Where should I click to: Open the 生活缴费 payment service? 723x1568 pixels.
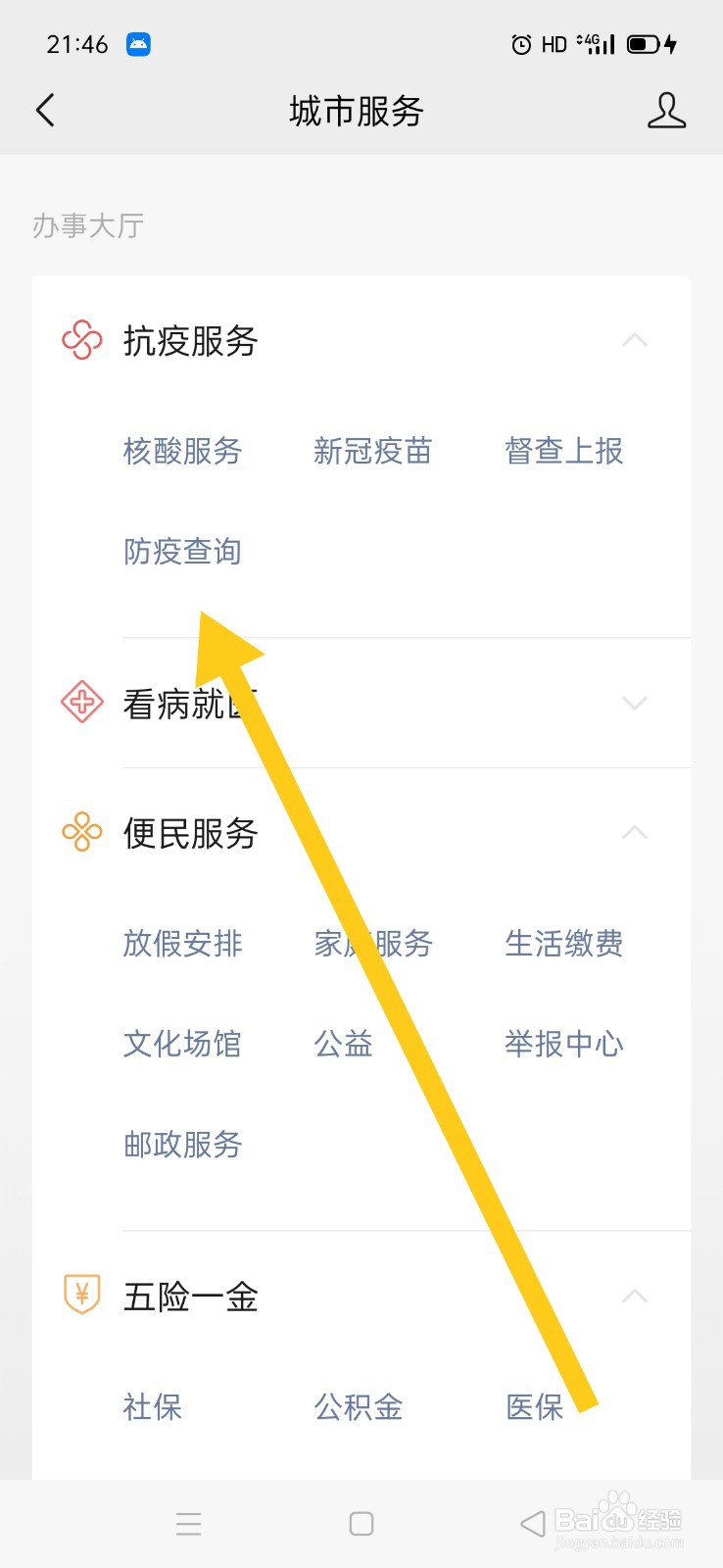click(563, 943)
